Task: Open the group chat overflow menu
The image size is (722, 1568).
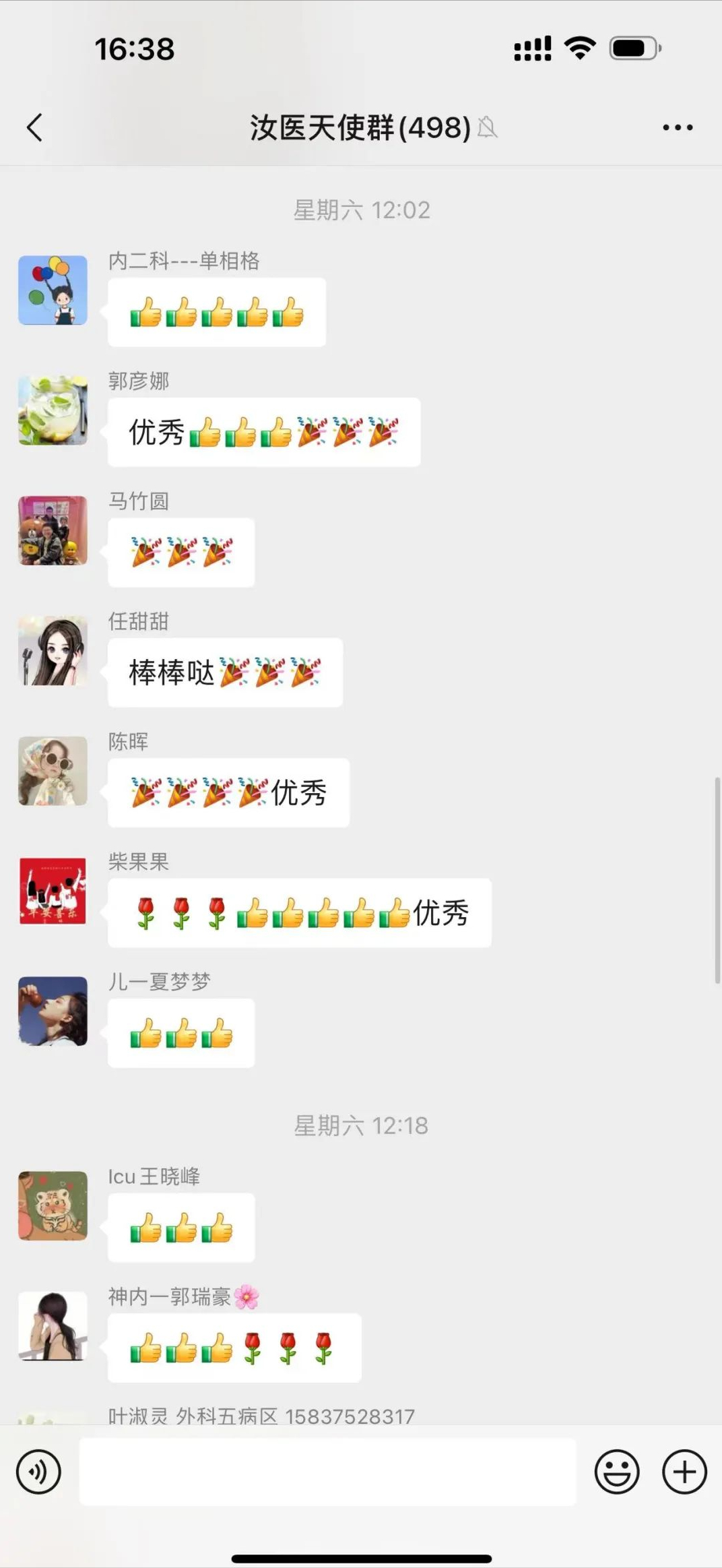Action: tap(677, 127)
